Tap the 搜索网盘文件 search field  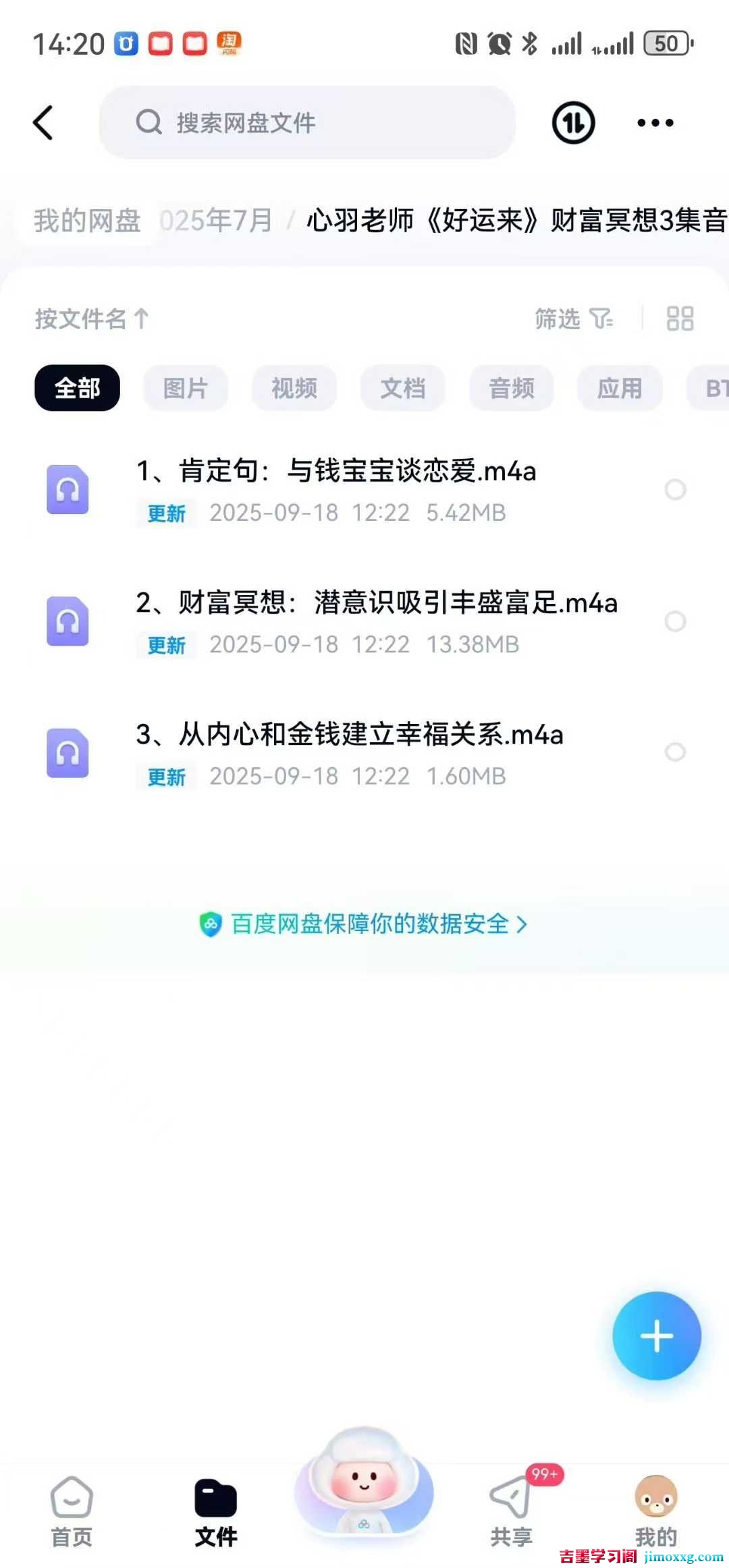tap(307, 123)
